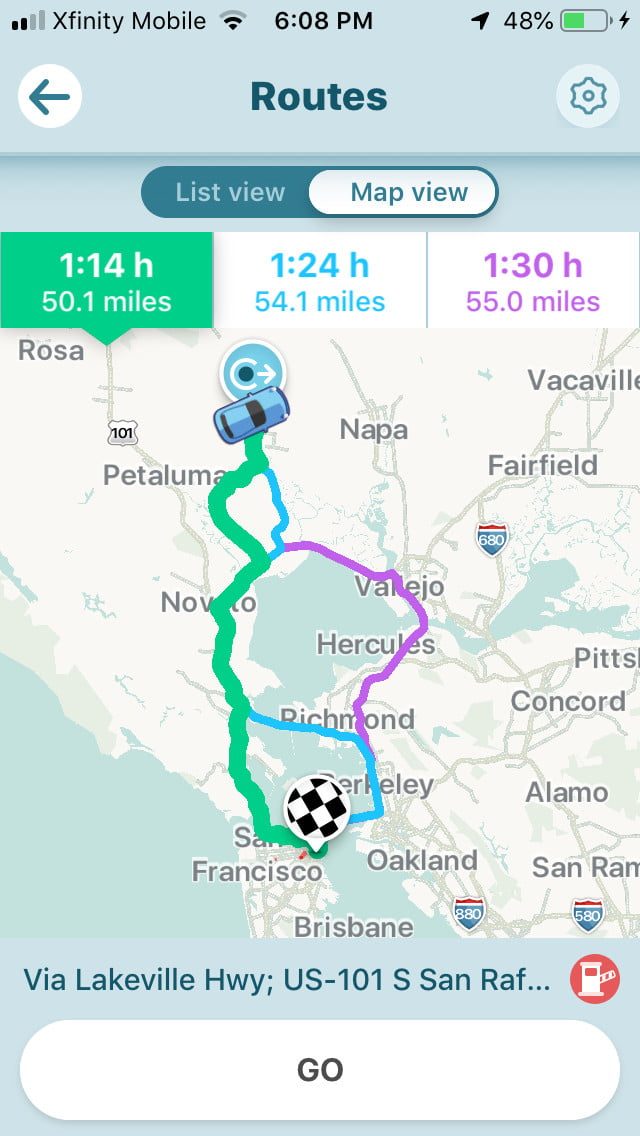Pick the 1:30 h 55.0 miles route
640x1136 pixels.
point(533,281)
